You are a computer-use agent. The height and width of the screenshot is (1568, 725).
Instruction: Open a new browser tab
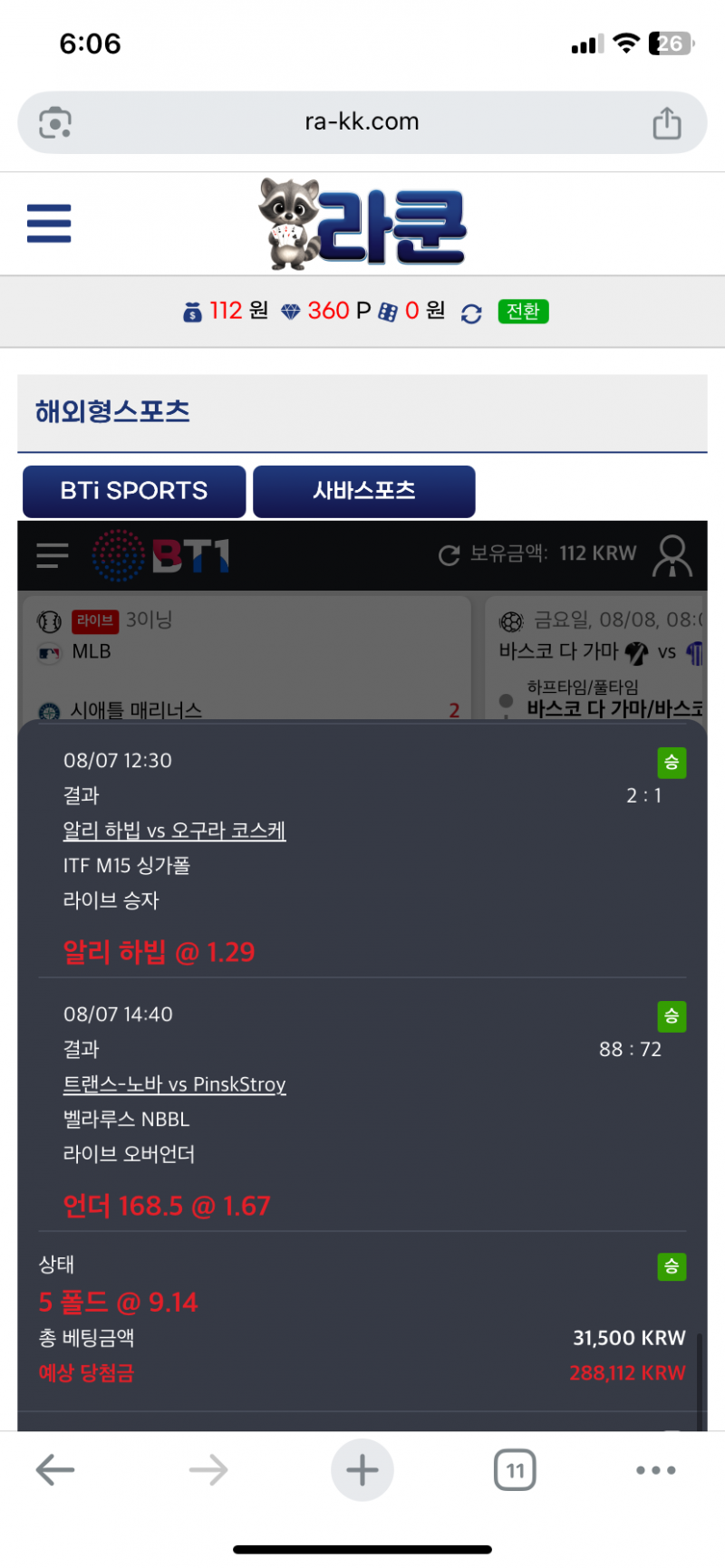coord(362,1470)
